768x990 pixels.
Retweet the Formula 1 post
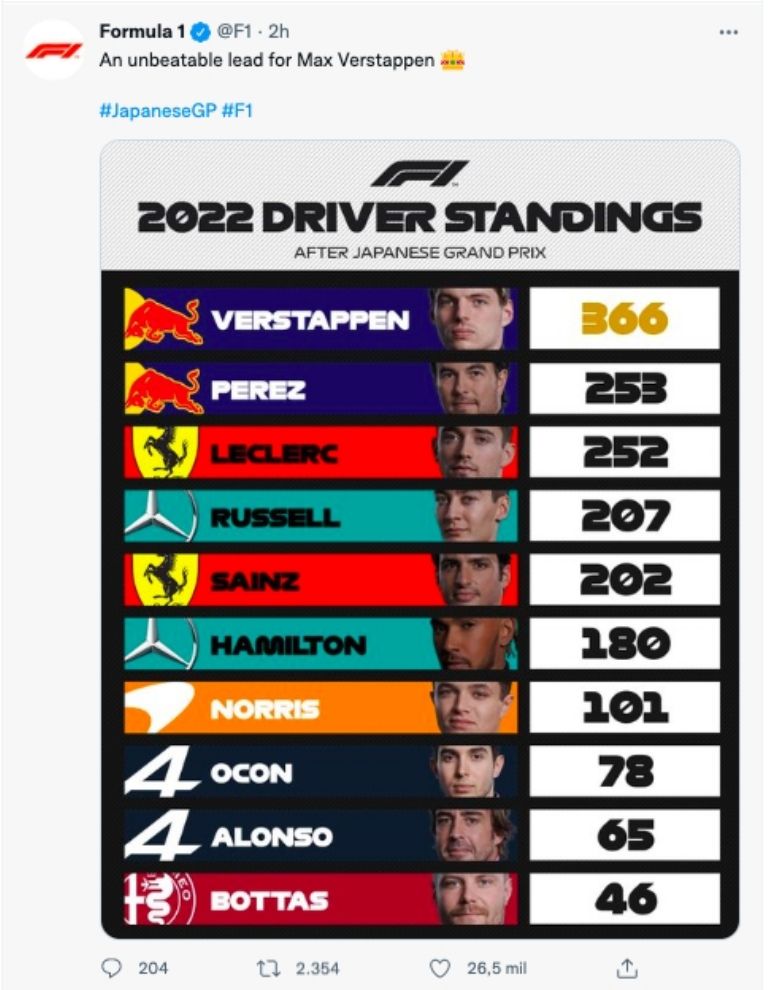269,968
